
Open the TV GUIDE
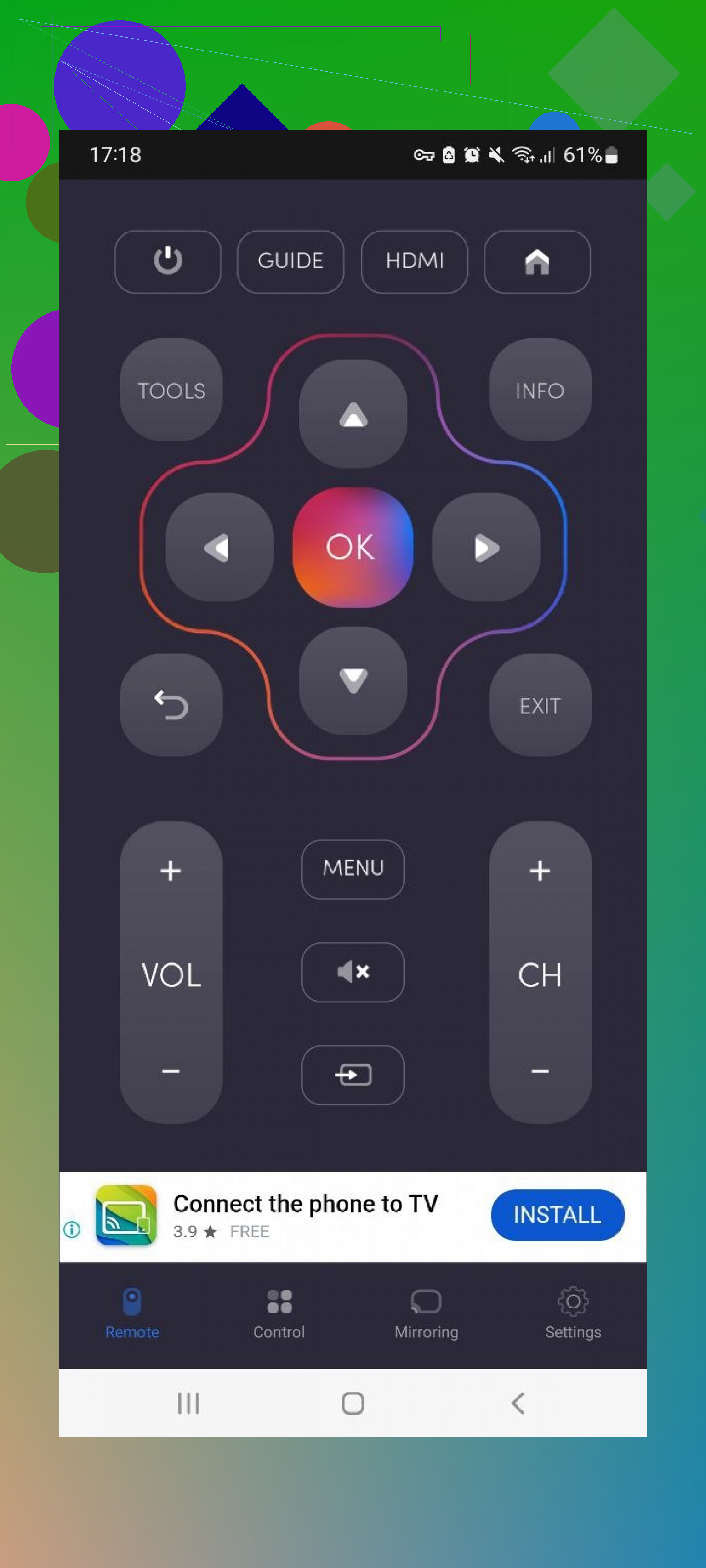290,261
